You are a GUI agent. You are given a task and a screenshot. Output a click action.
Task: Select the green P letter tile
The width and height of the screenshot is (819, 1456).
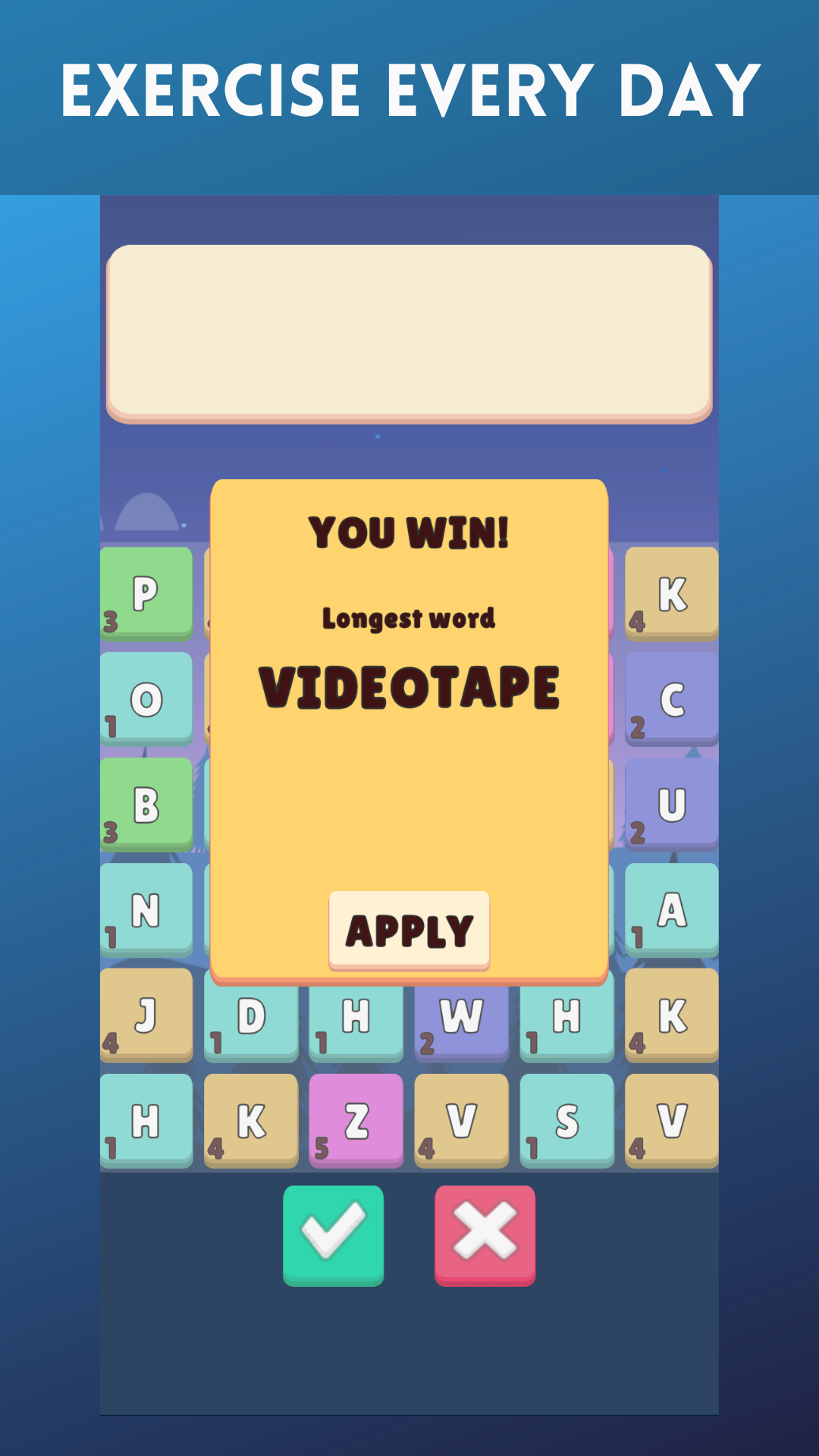(146, 591)
